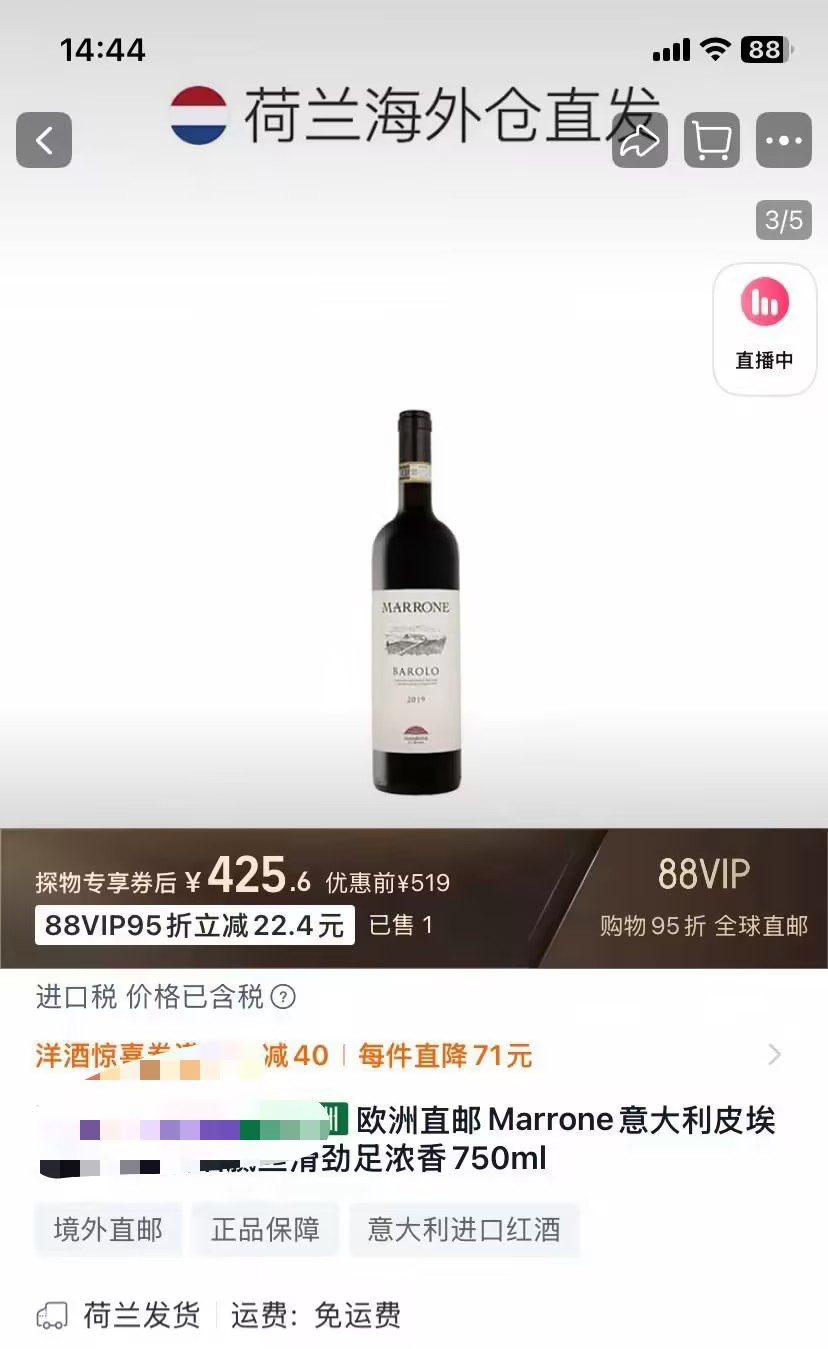Tap the 境外直邮 service tag

tap(108, 1229)
